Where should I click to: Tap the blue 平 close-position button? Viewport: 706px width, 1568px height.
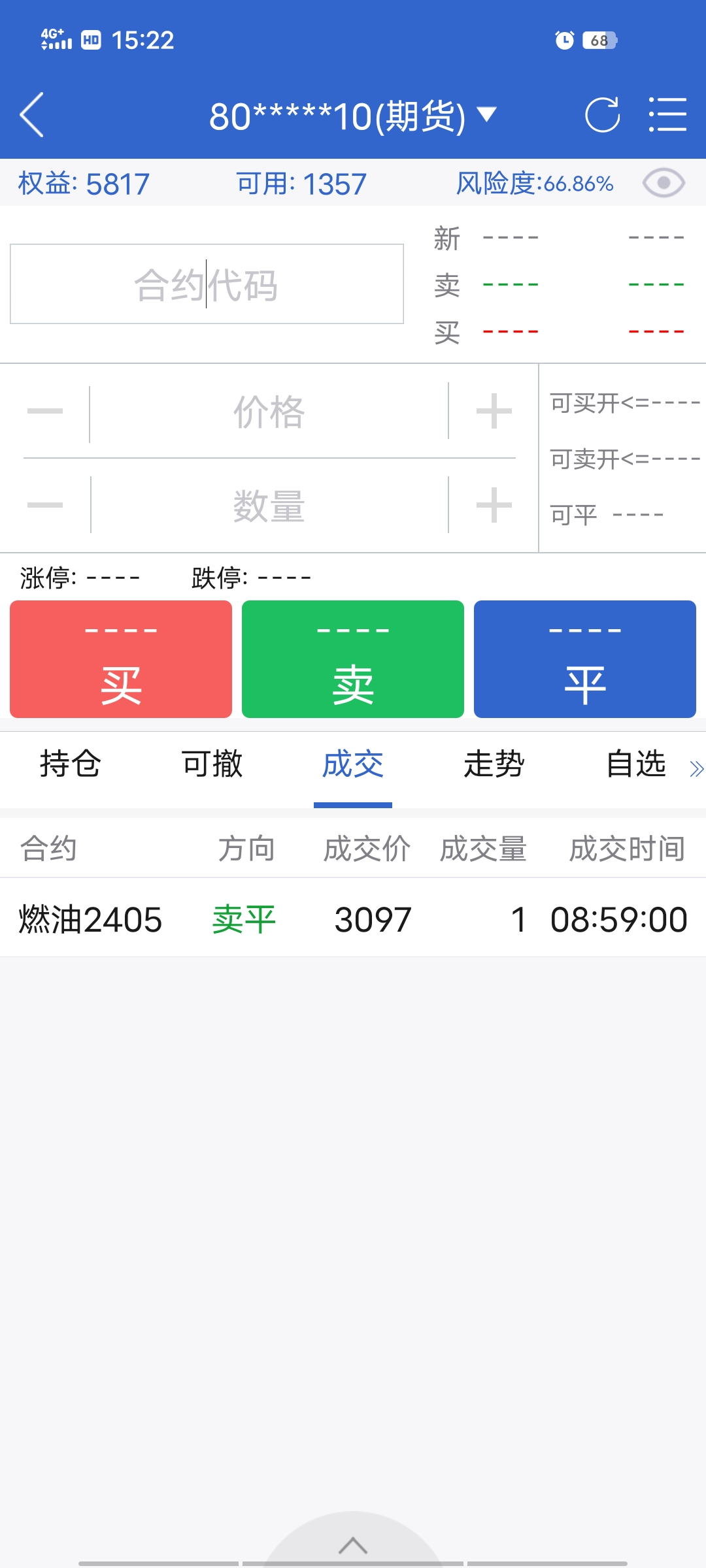585,659
